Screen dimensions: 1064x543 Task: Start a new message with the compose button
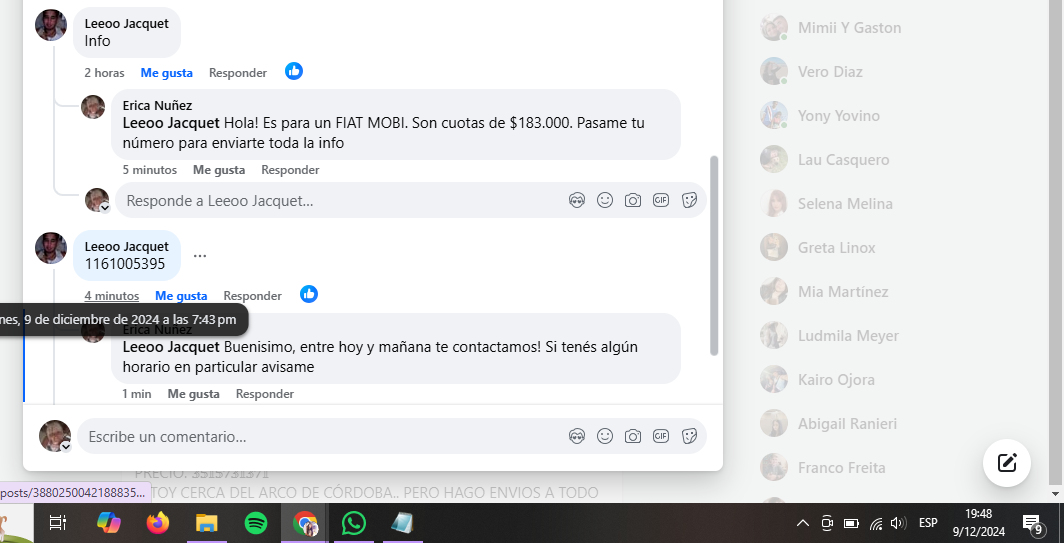(1007, 463)
